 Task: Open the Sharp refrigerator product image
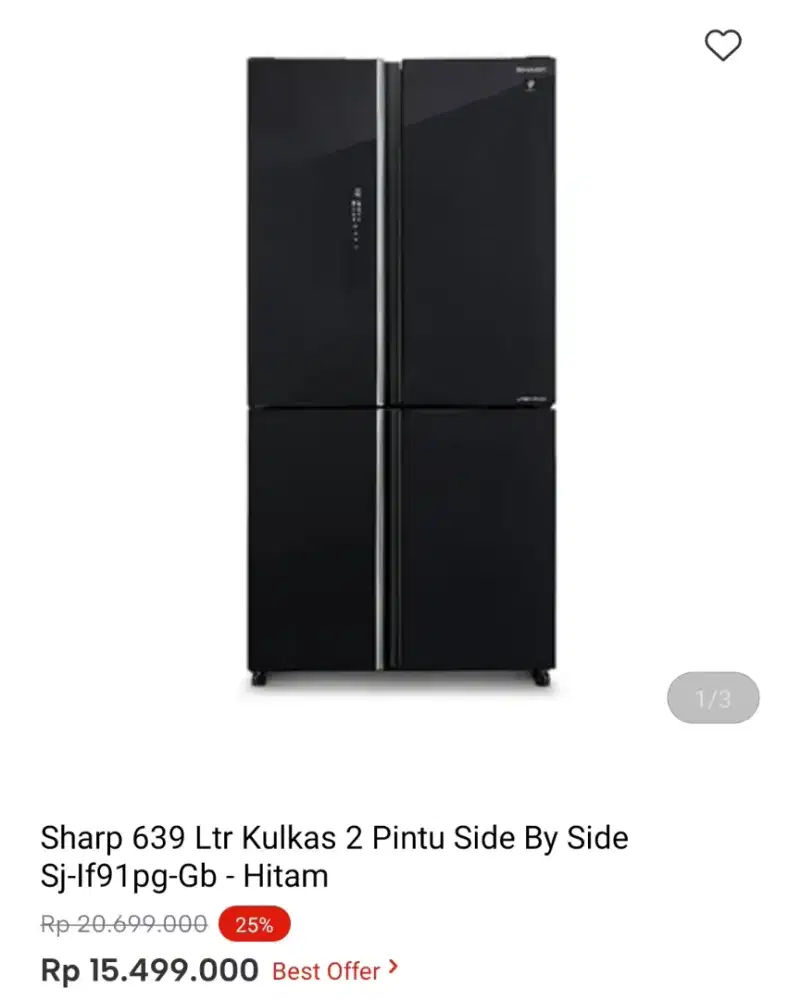pos(400,370)
